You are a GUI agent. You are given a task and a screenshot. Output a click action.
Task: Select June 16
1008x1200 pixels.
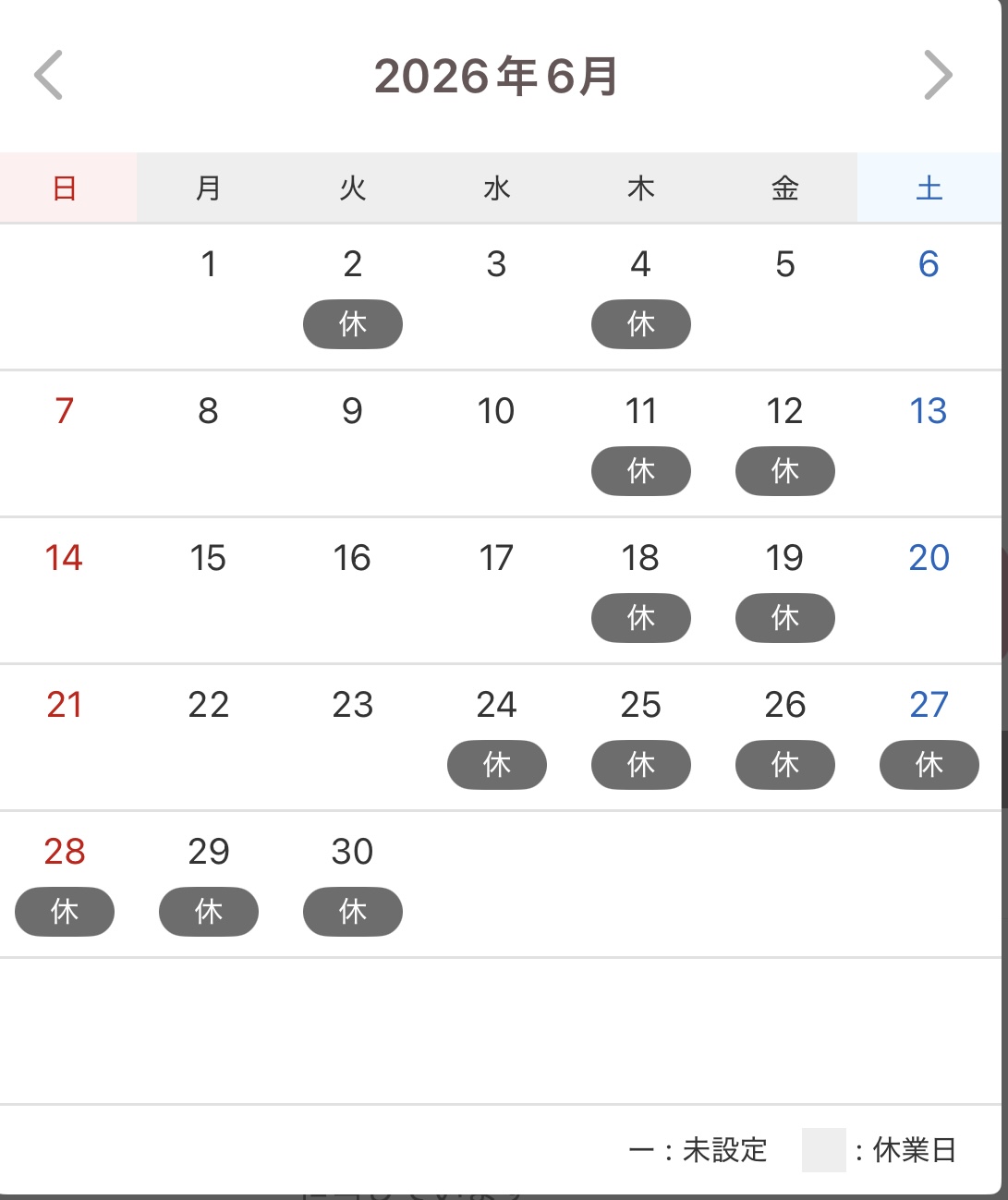(x=352, y=558)
